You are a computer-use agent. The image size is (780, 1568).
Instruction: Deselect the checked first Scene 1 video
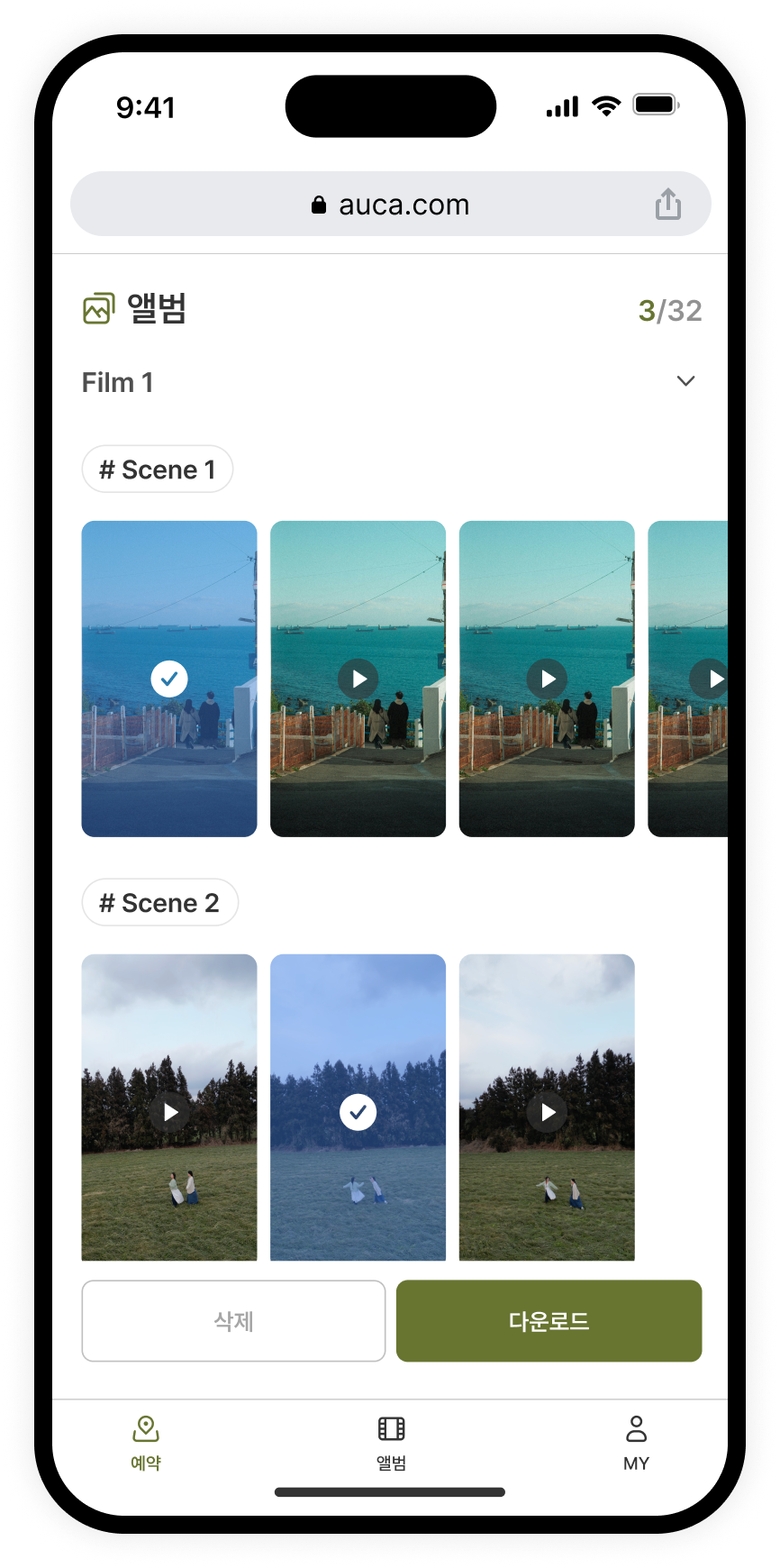click(169, 679)
